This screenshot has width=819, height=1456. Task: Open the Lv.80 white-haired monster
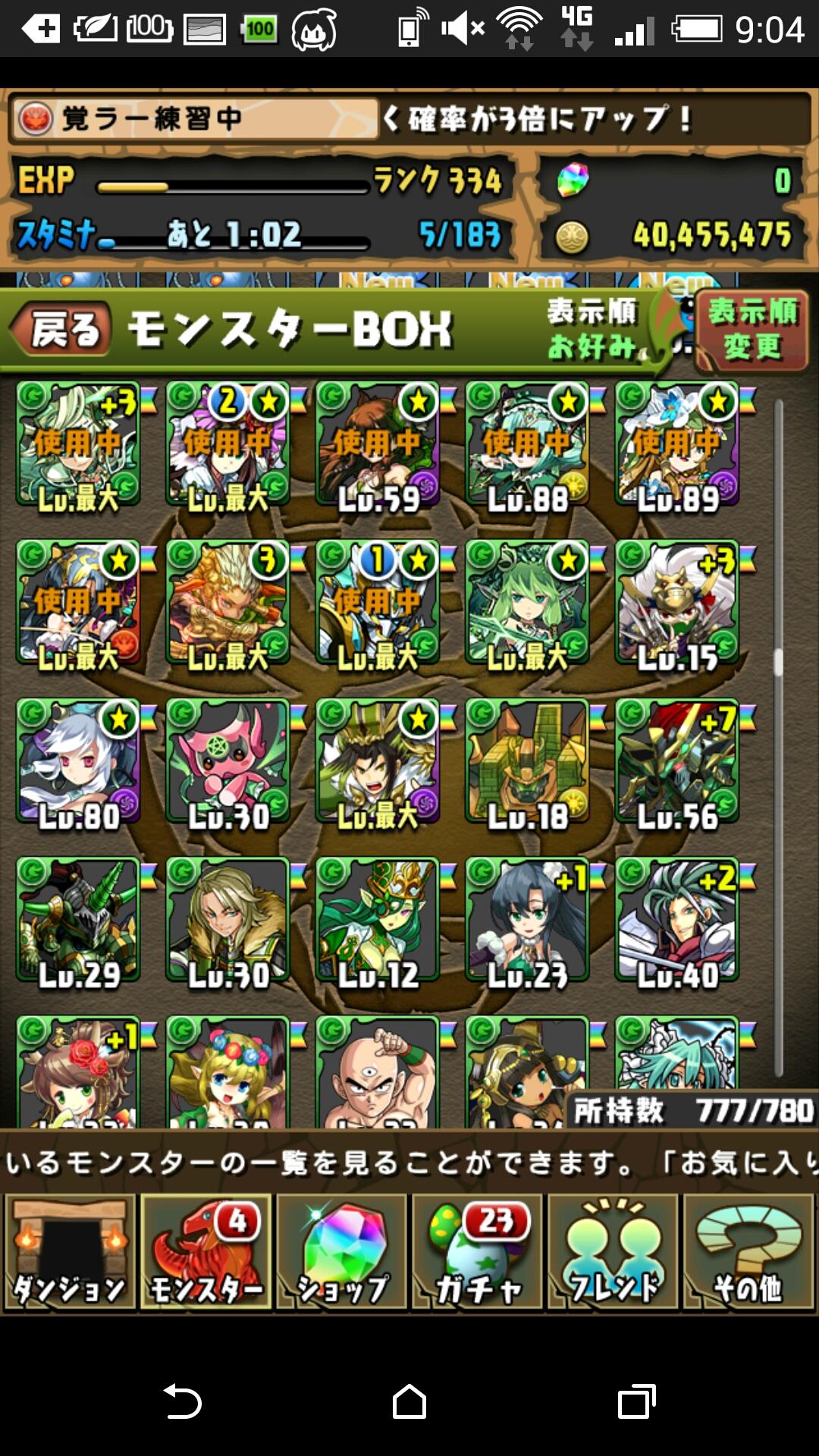(78, 762)
